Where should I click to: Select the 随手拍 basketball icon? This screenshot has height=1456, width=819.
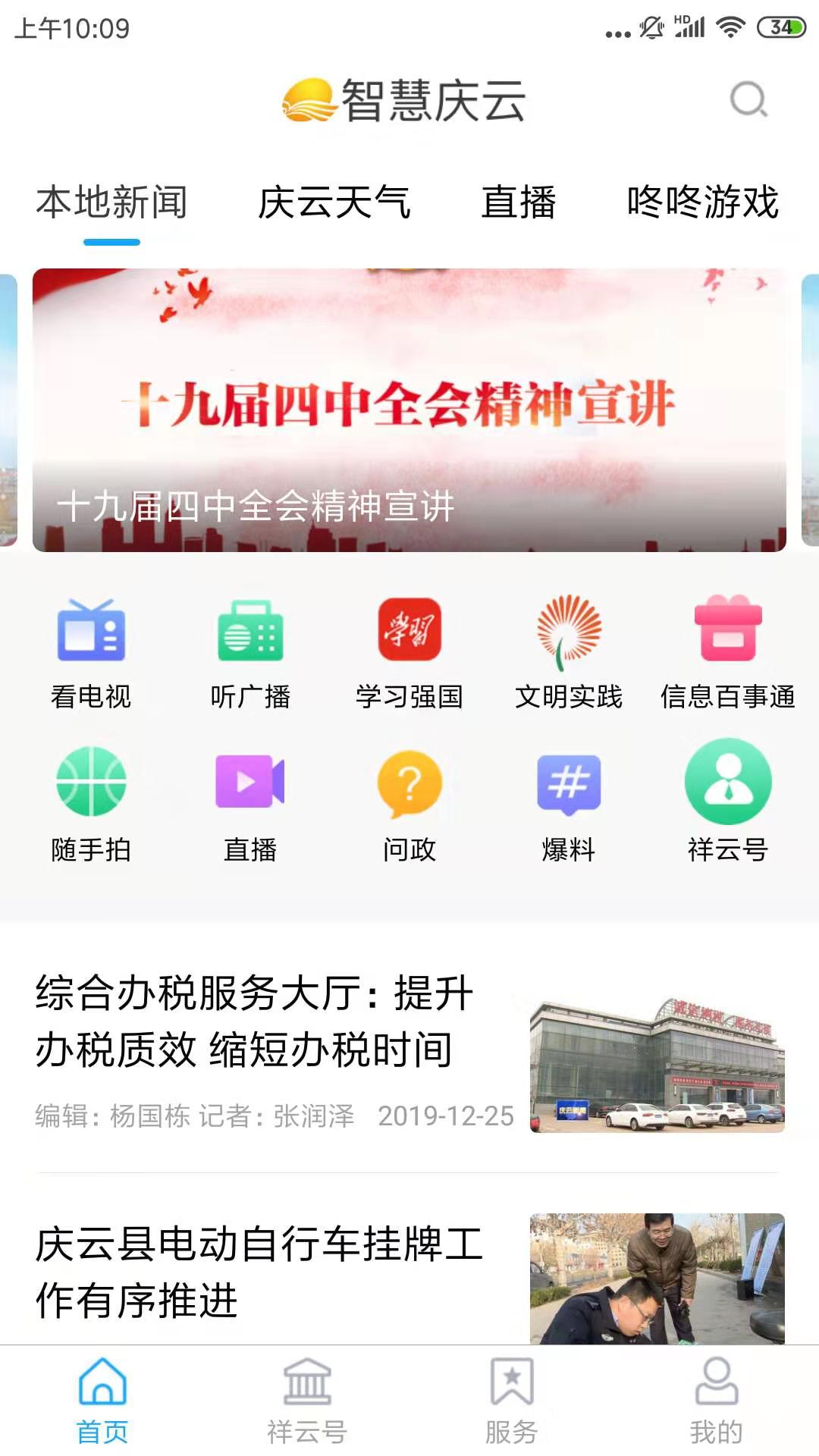pyautogui.click(x=92, y=804)
